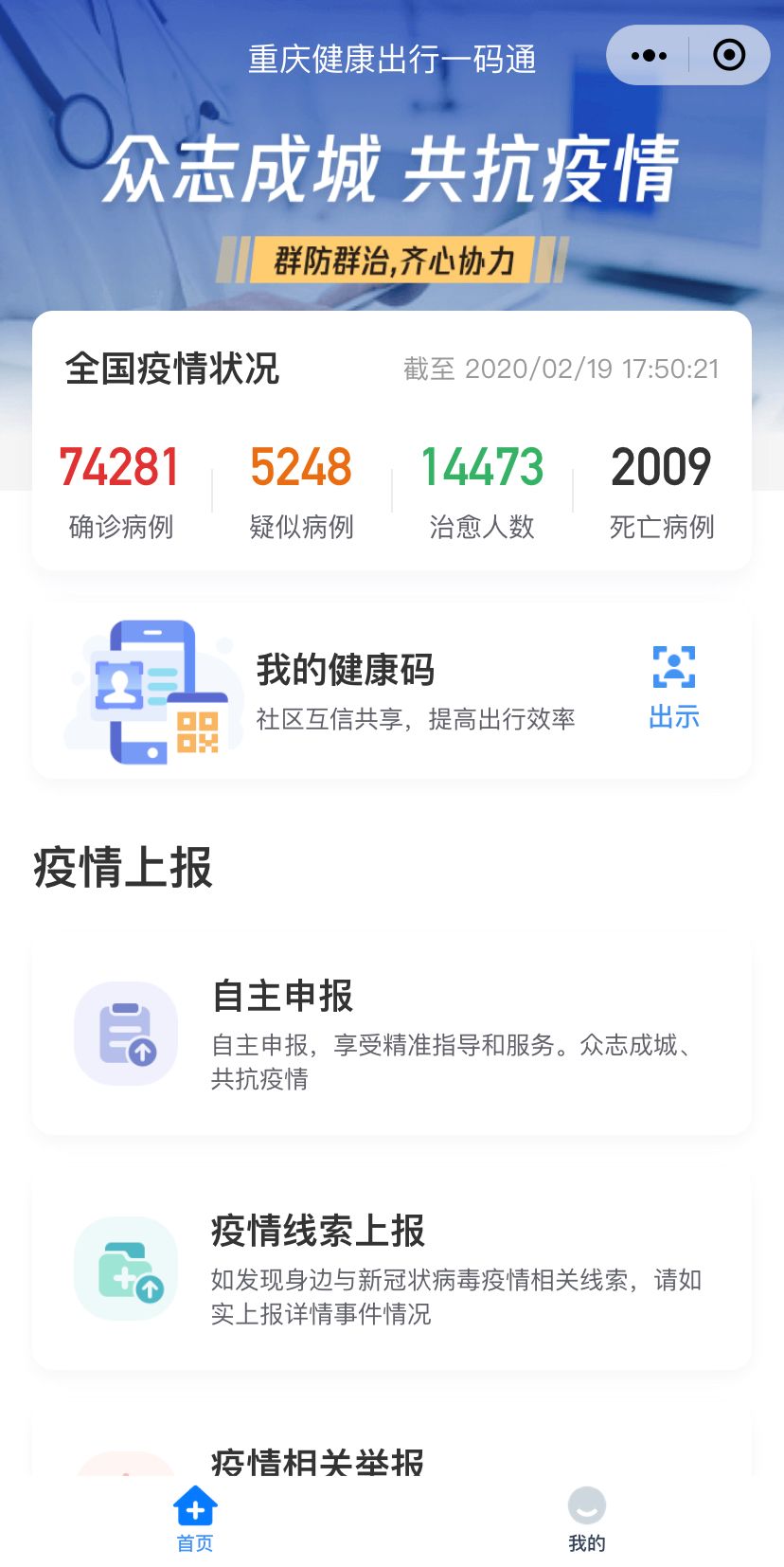Select the 首页 home tab icon
Viewport: 784px width, 1567px height.
[193, 1504]
